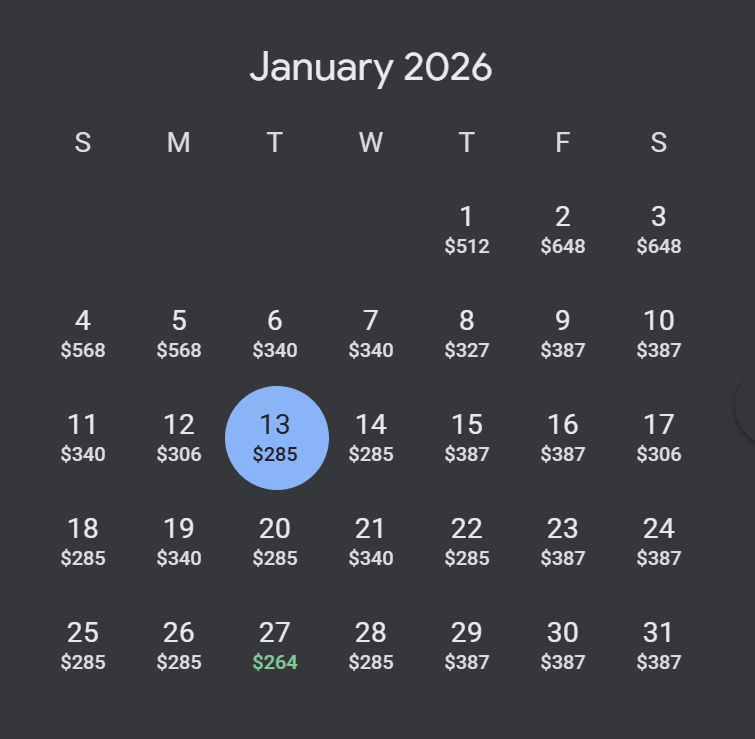Screen dimensions: 755x739
Task: Select January 12 priced $306
Action: (x=179, y=438)
